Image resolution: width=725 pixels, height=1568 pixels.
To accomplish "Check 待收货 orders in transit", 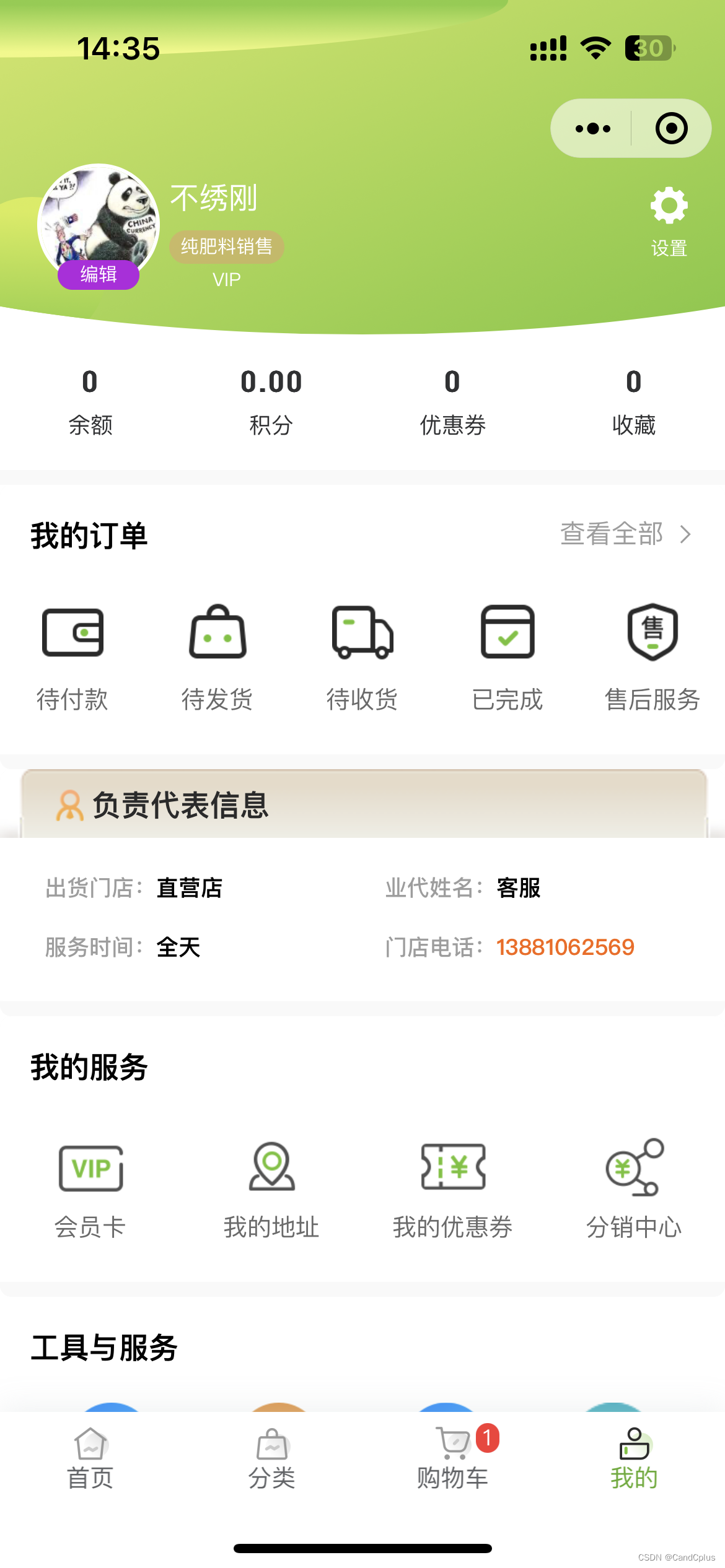I will [362, 657].
